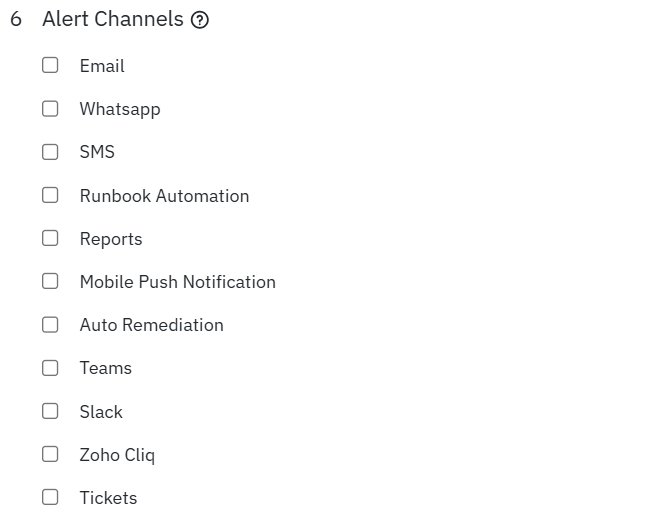Tick the Teams checkbox
The width and height of the screenshot is (672, 528).
(x=50, y=368)
